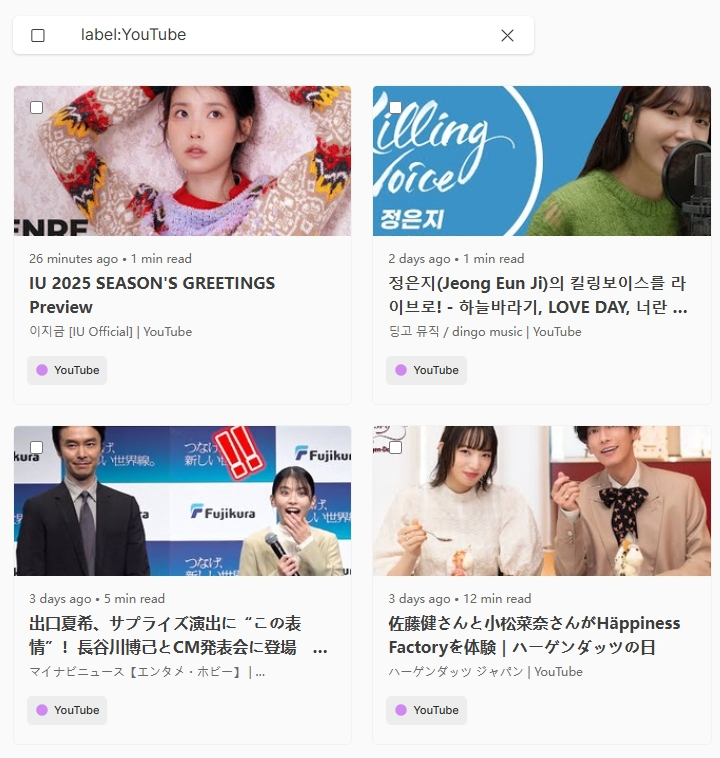Tap the YouTube label chip on the Häagen-Dazs card
This screenshot has width=720, height=758.
(x=426, y=710)
